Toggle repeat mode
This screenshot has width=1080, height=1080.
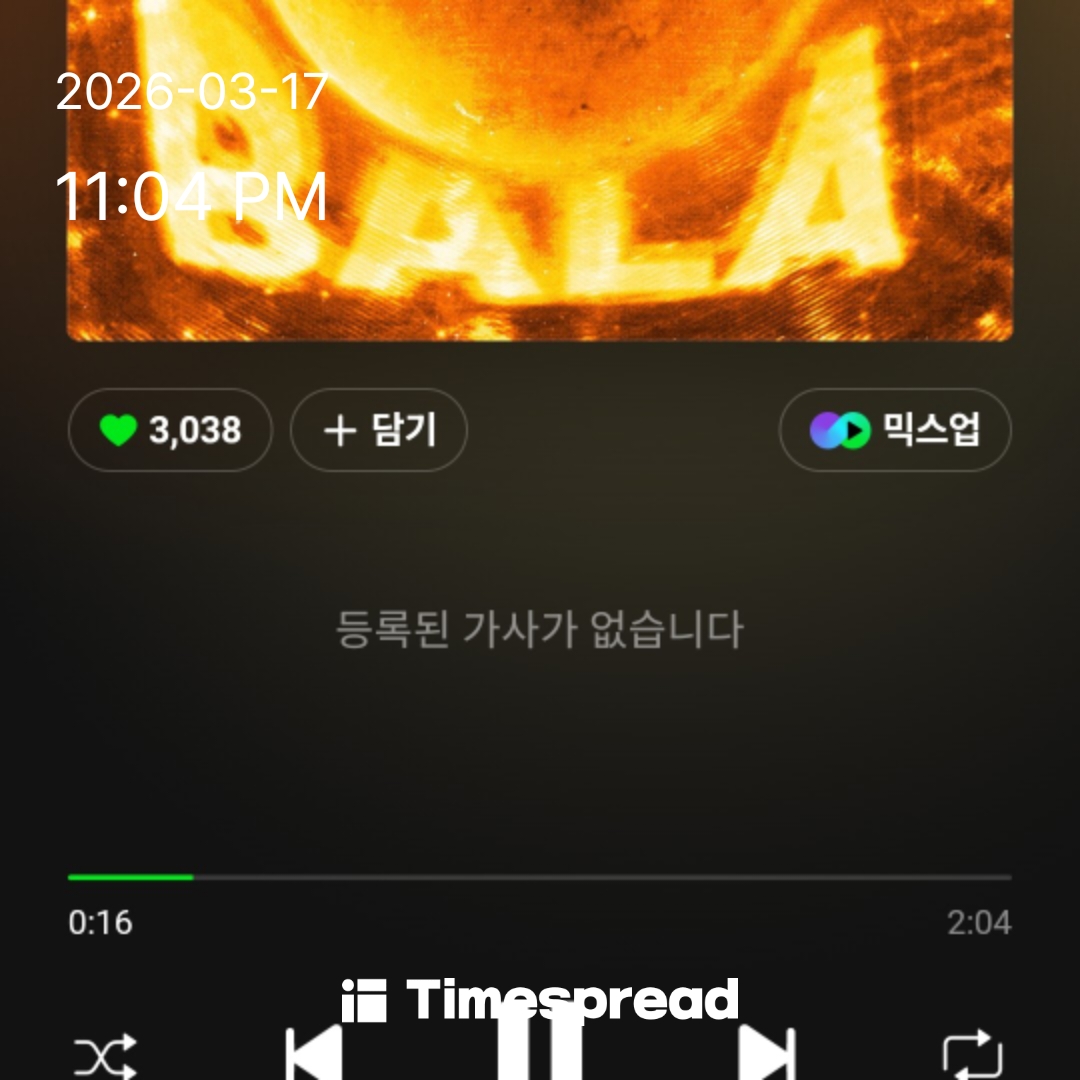(973, 1056)
